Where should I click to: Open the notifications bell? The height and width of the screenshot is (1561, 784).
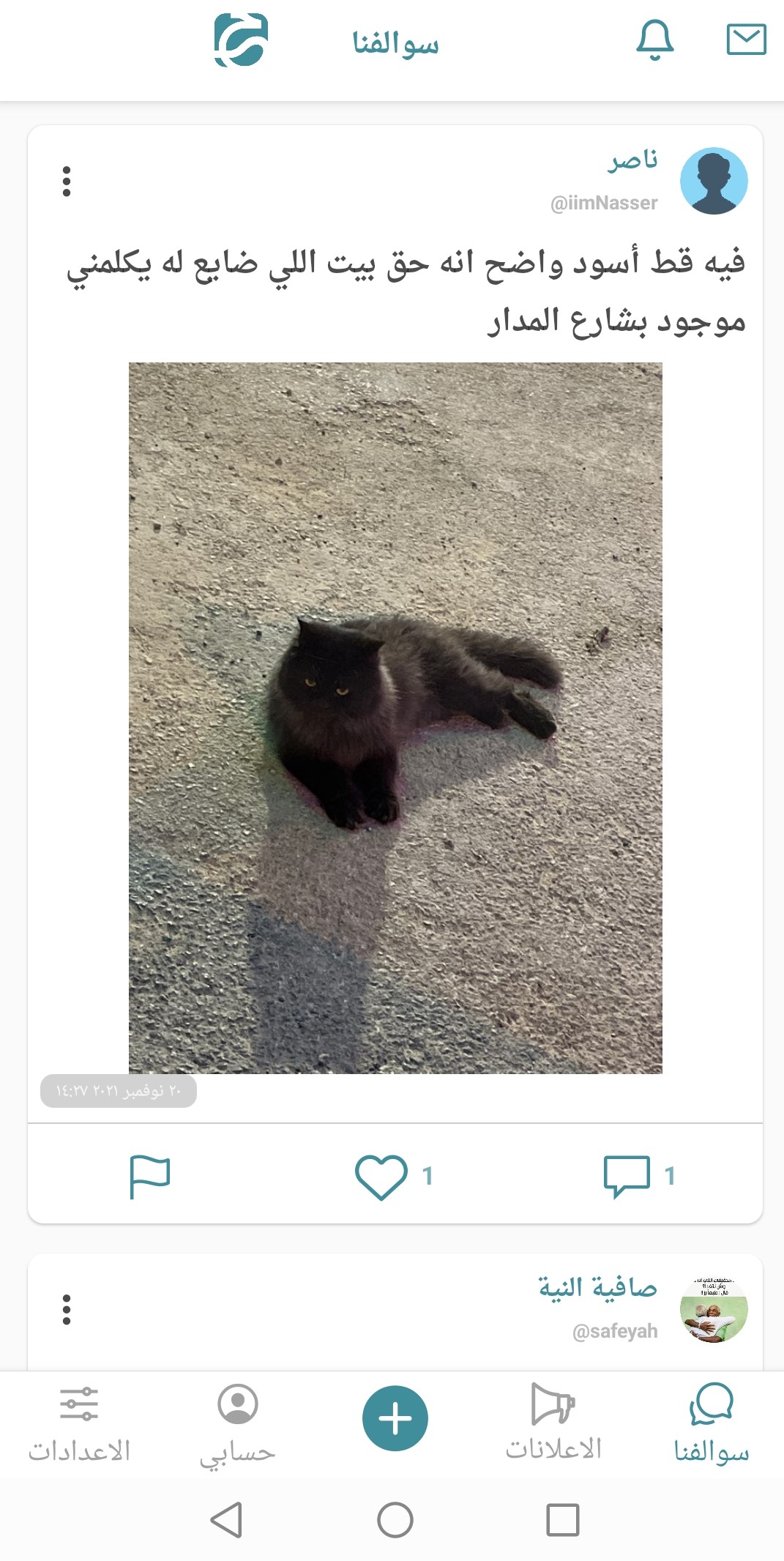(654, 40)
